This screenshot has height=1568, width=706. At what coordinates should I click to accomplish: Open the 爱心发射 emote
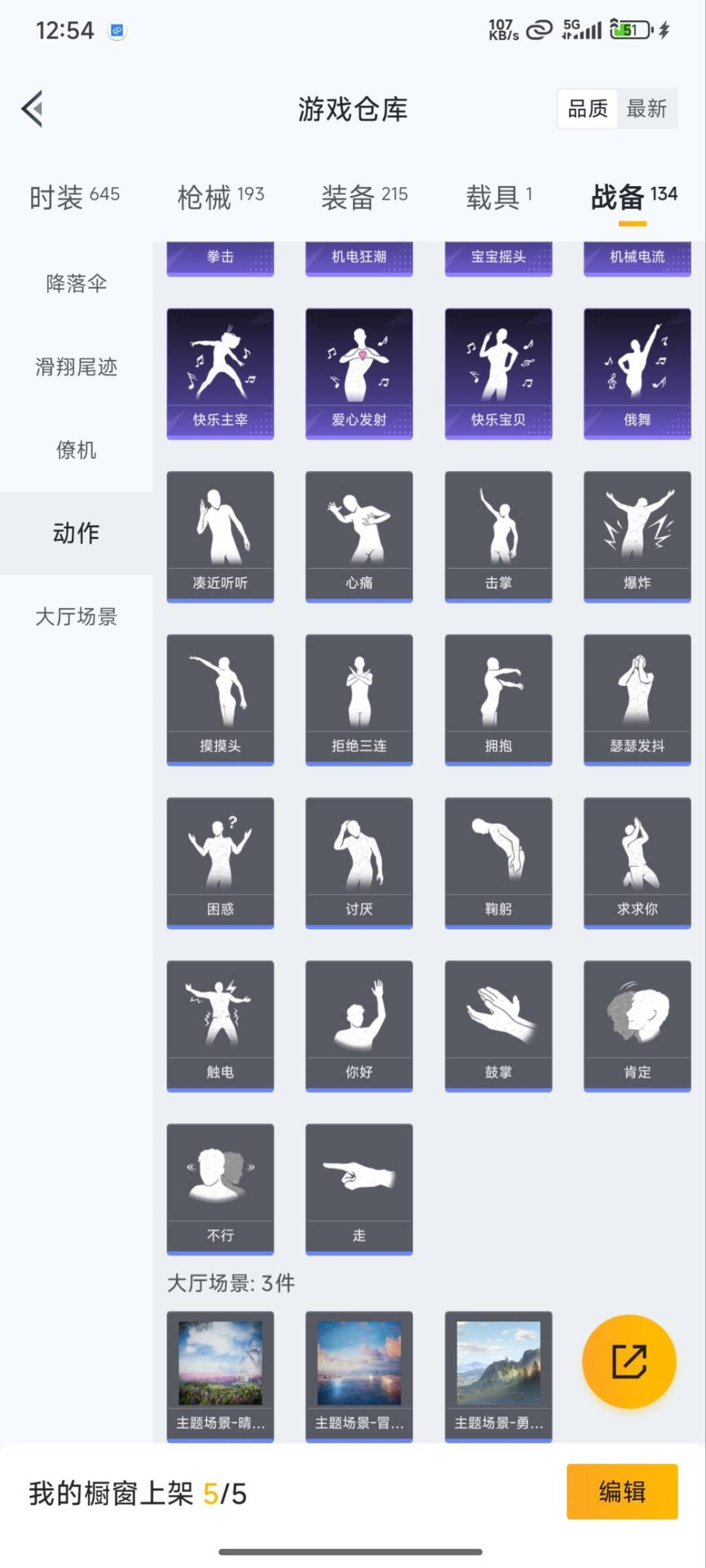point(359,373)
